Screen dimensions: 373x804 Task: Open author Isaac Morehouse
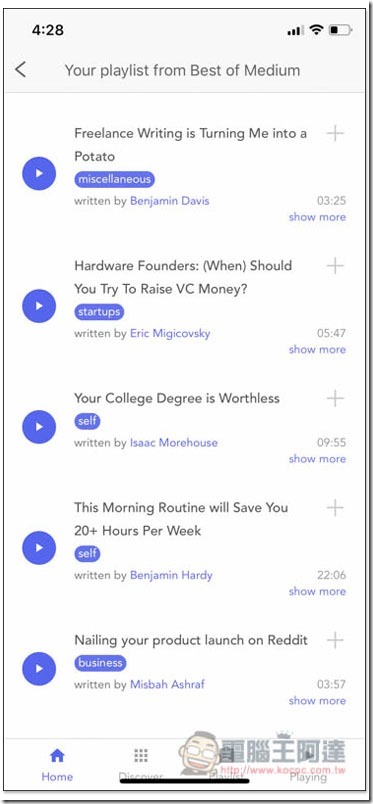point(174,443)
